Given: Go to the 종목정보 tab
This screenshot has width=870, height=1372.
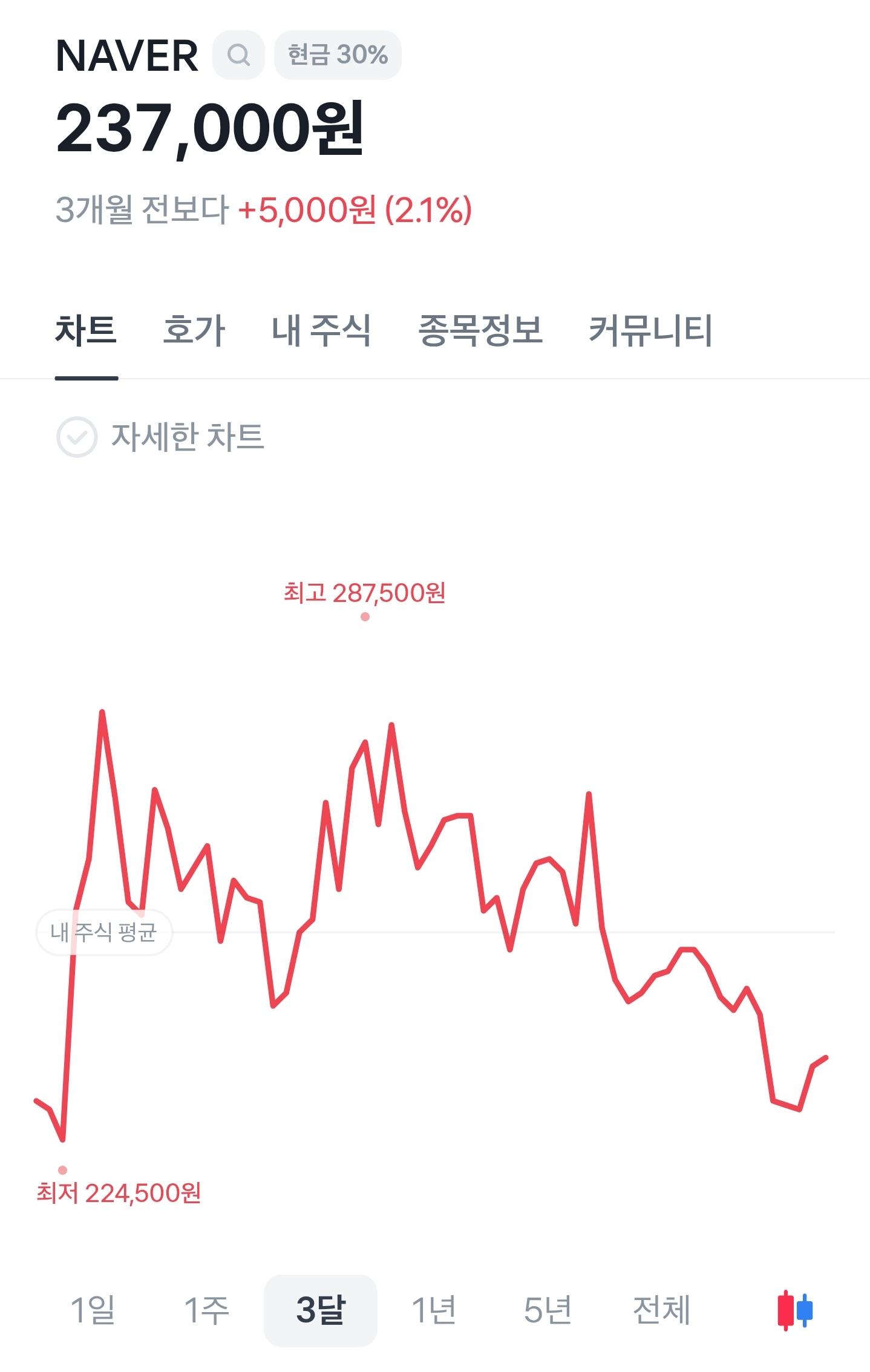Looking at the screenshot, I should pos(480,331).
